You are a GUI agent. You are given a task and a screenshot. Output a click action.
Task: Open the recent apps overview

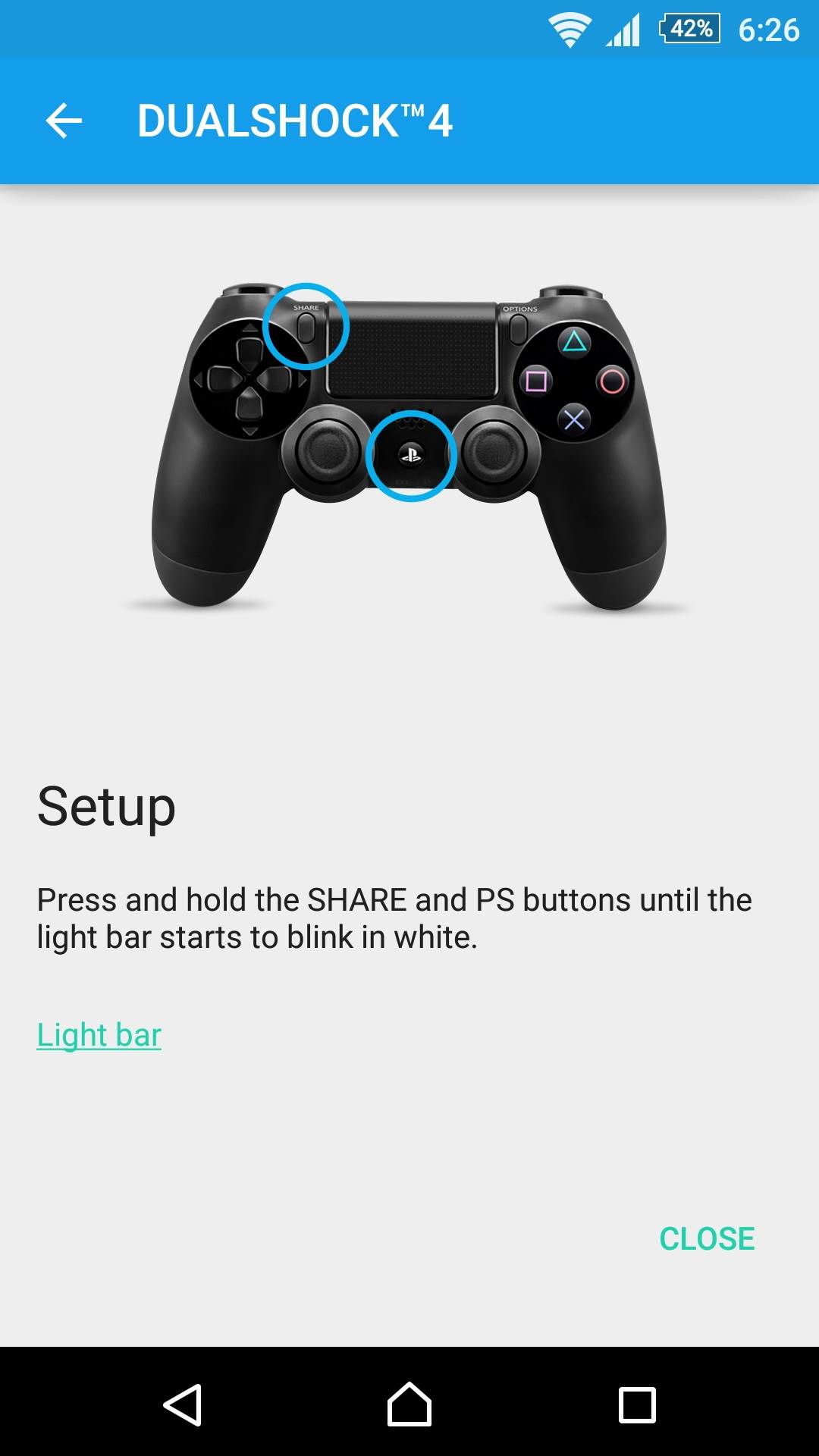coord(637,1404)
